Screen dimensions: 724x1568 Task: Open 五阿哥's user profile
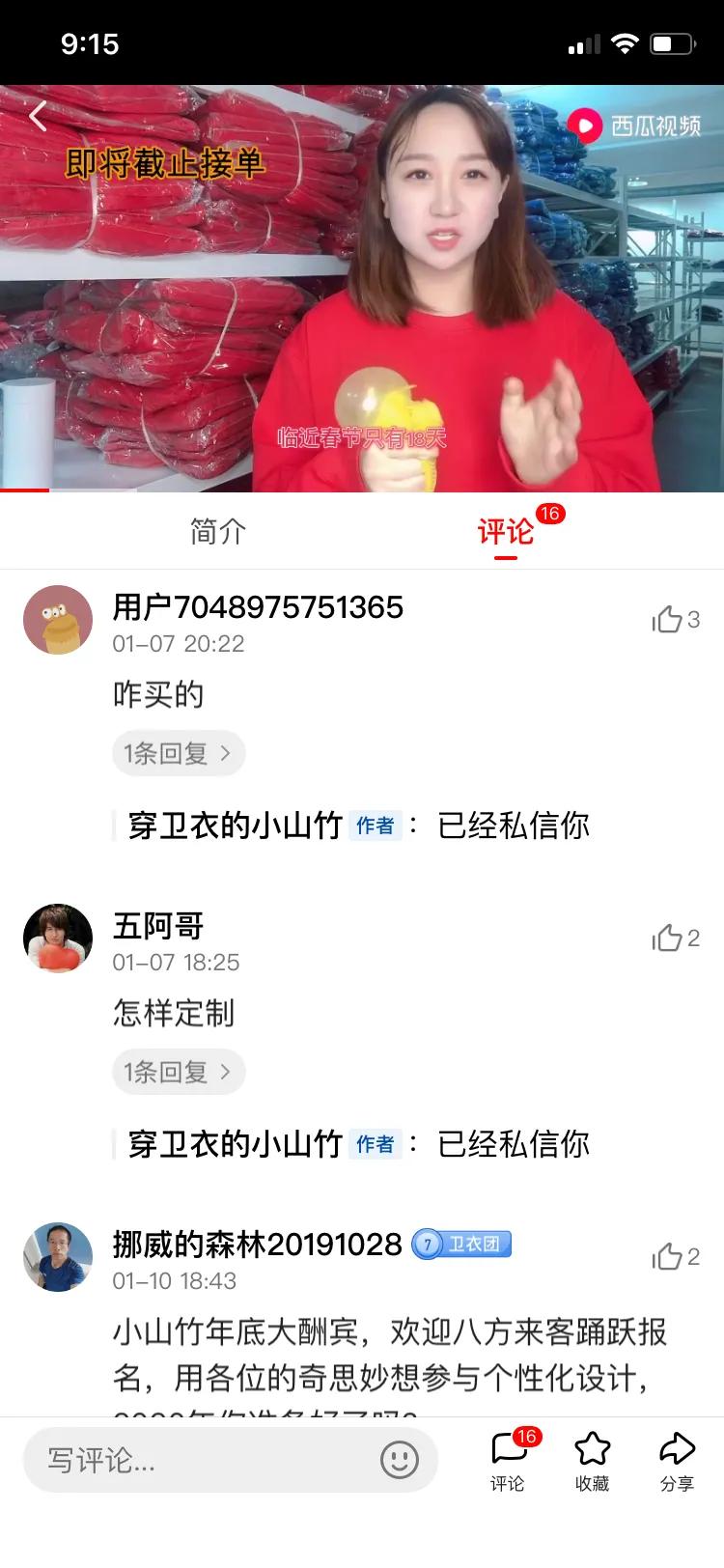tap(157, 925)
